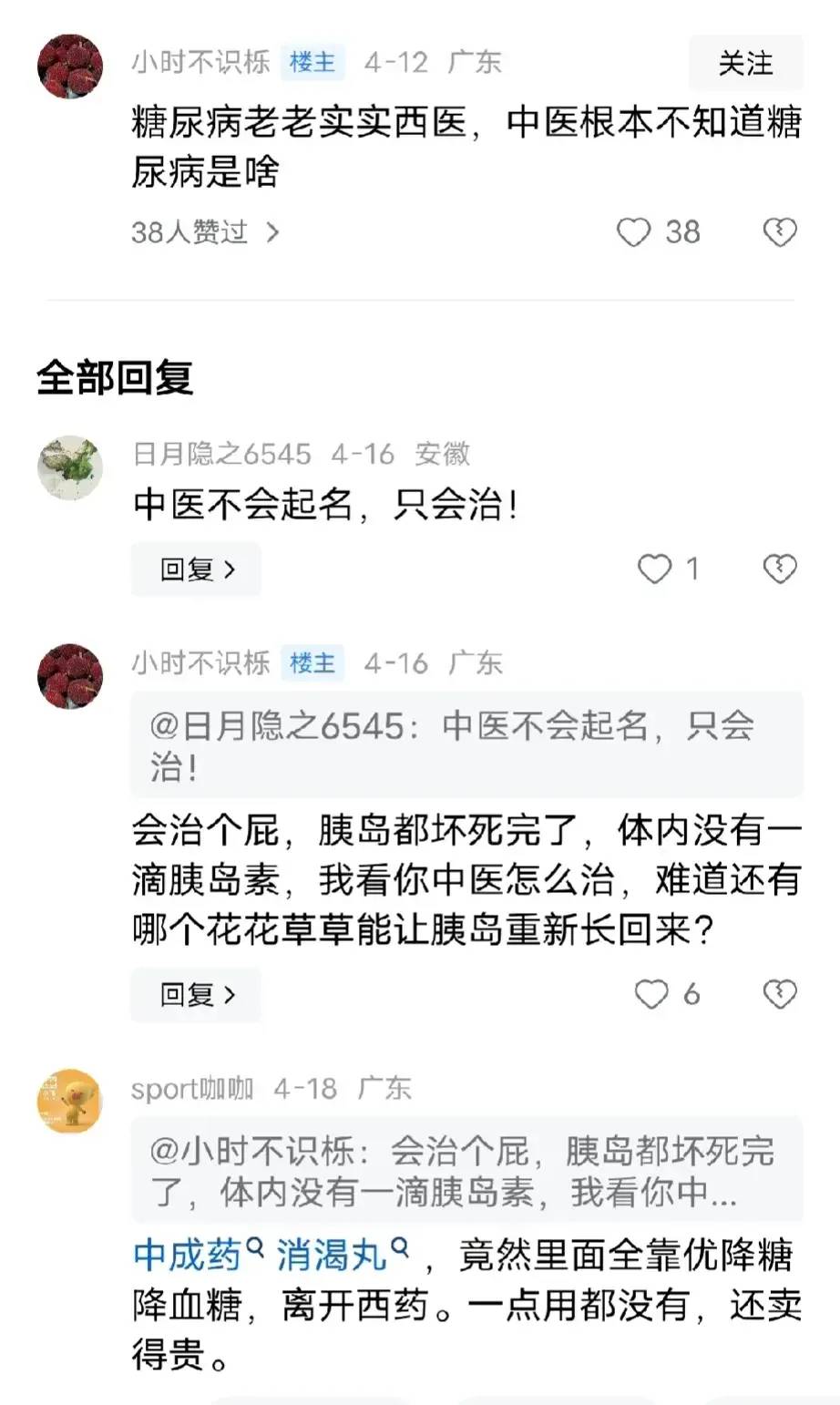This screenshot has height=1405, width=840.
Task: Click the dislike icon on 日月隐之6545's reply
Action: [x=780, y=569]
